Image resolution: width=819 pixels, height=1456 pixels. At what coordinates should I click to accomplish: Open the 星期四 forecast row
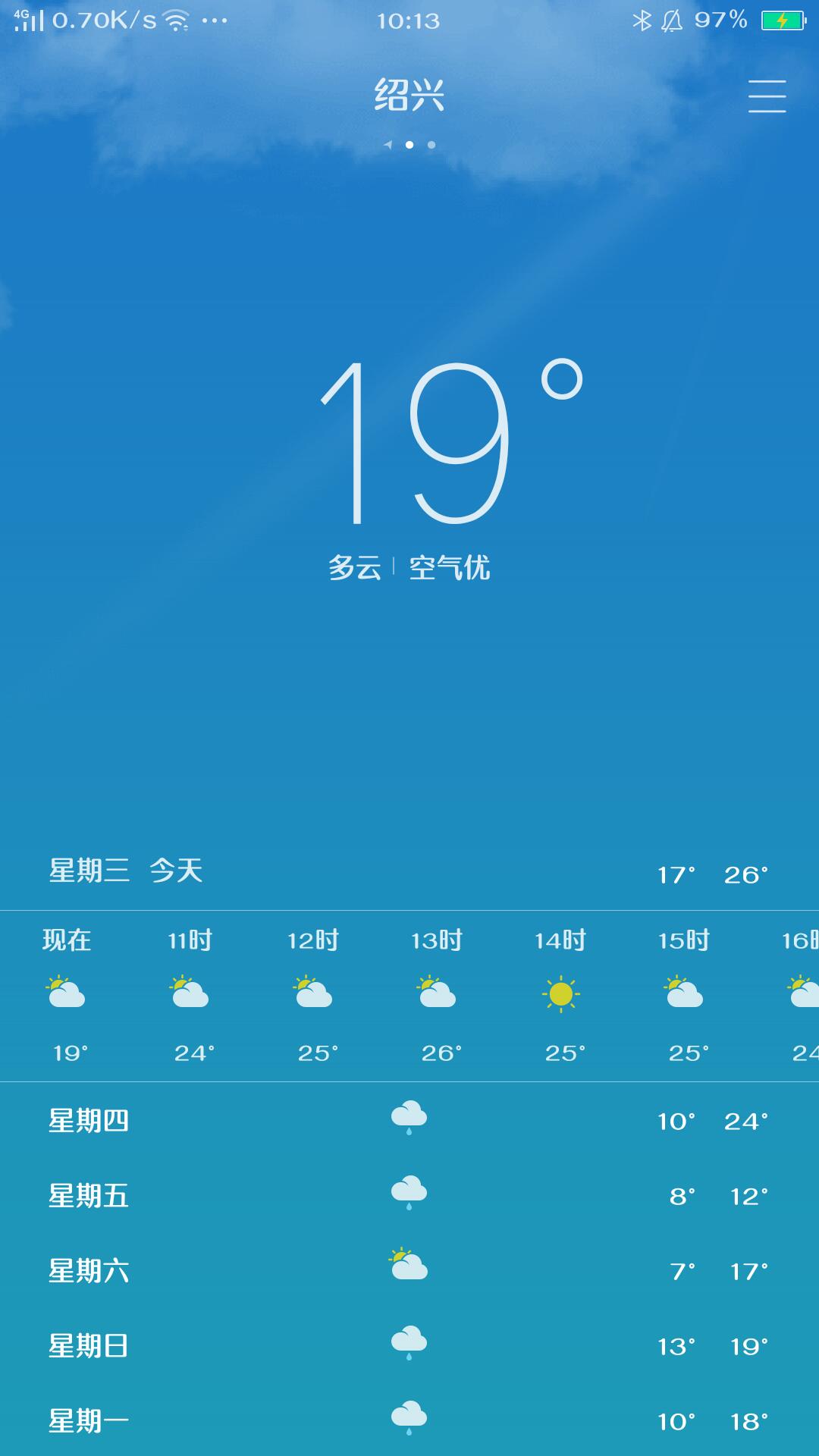[409, 1120]
